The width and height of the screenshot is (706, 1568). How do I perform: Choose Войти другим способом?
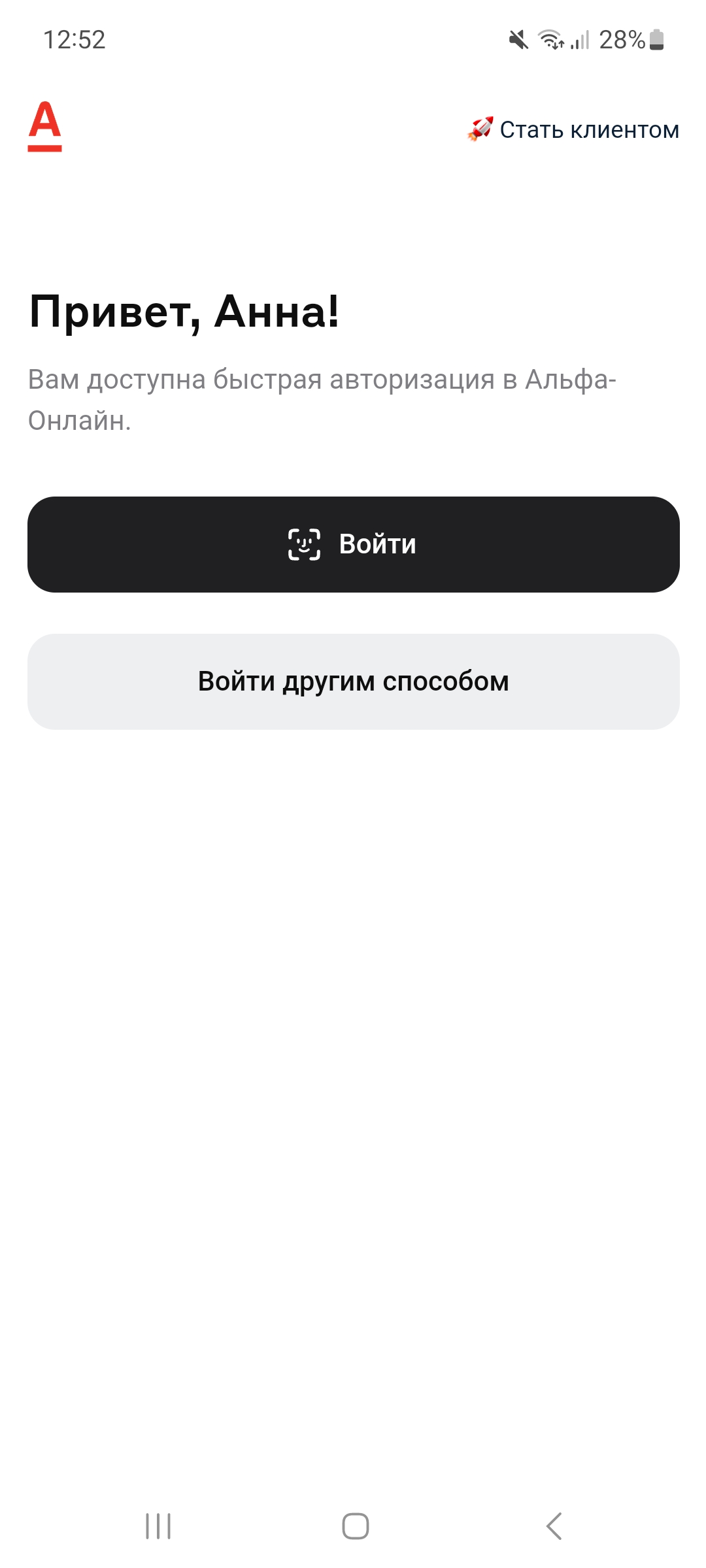pos(353,681)
